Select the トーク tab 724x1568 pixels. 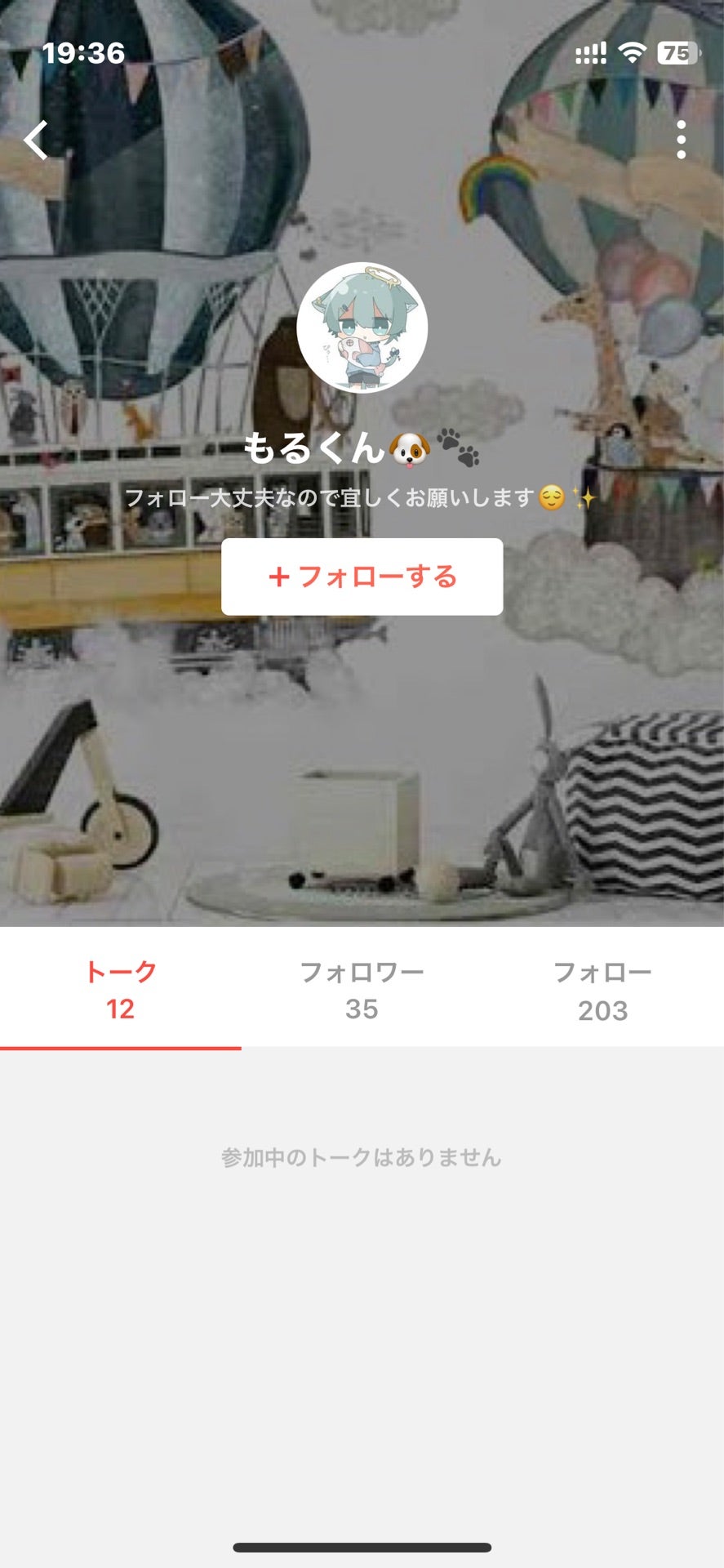click(120, 989)
